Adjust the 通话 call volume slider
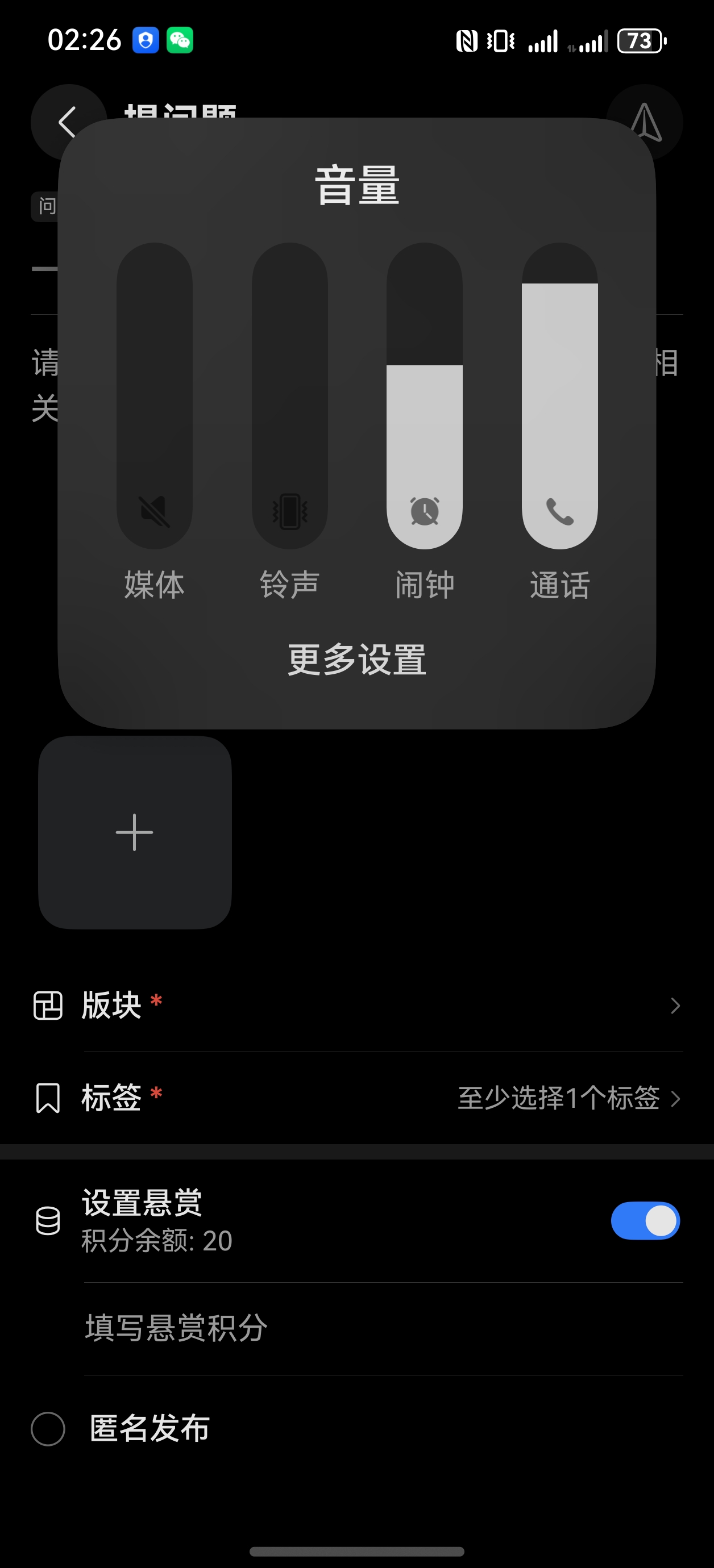Image resolution: width=714 pixels, height=1568 pixels. coord(560,395)
